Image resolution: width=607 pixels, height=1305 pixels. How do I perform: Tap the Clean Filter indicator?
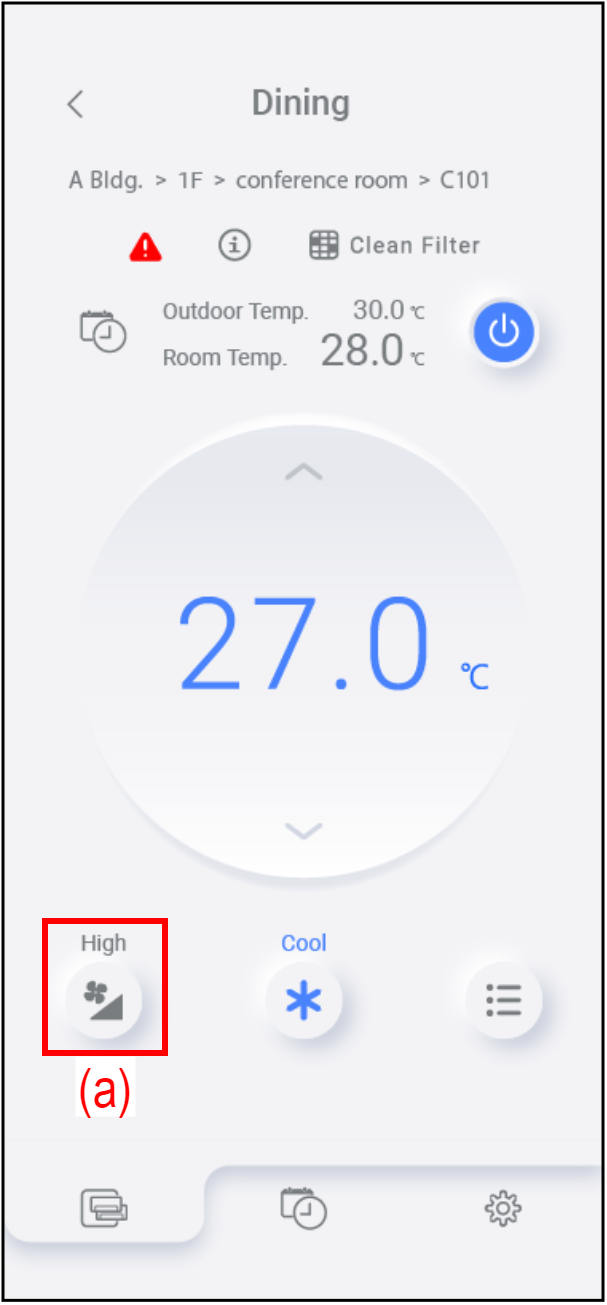coord(394,245)
